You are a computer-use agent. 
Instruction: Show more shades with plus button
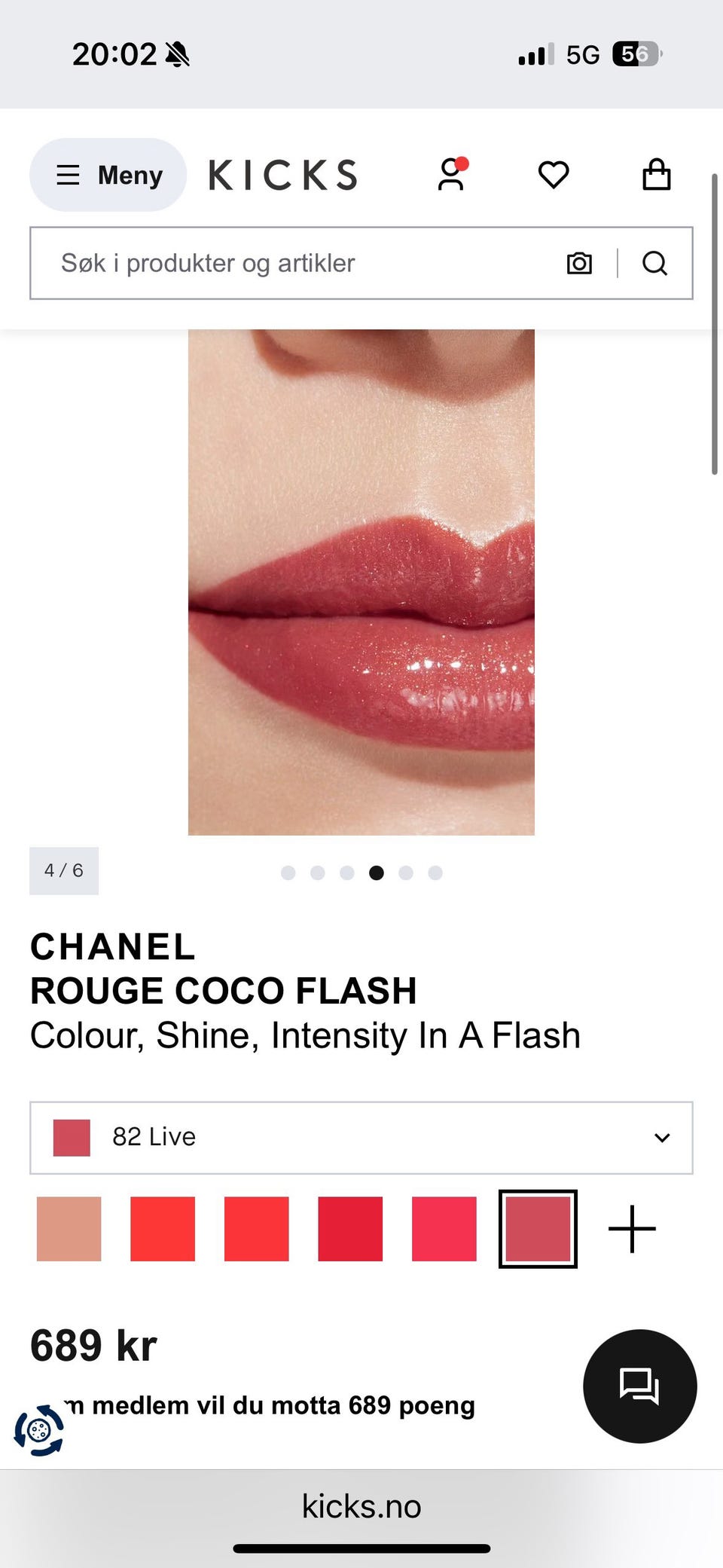coord(632,1228)
